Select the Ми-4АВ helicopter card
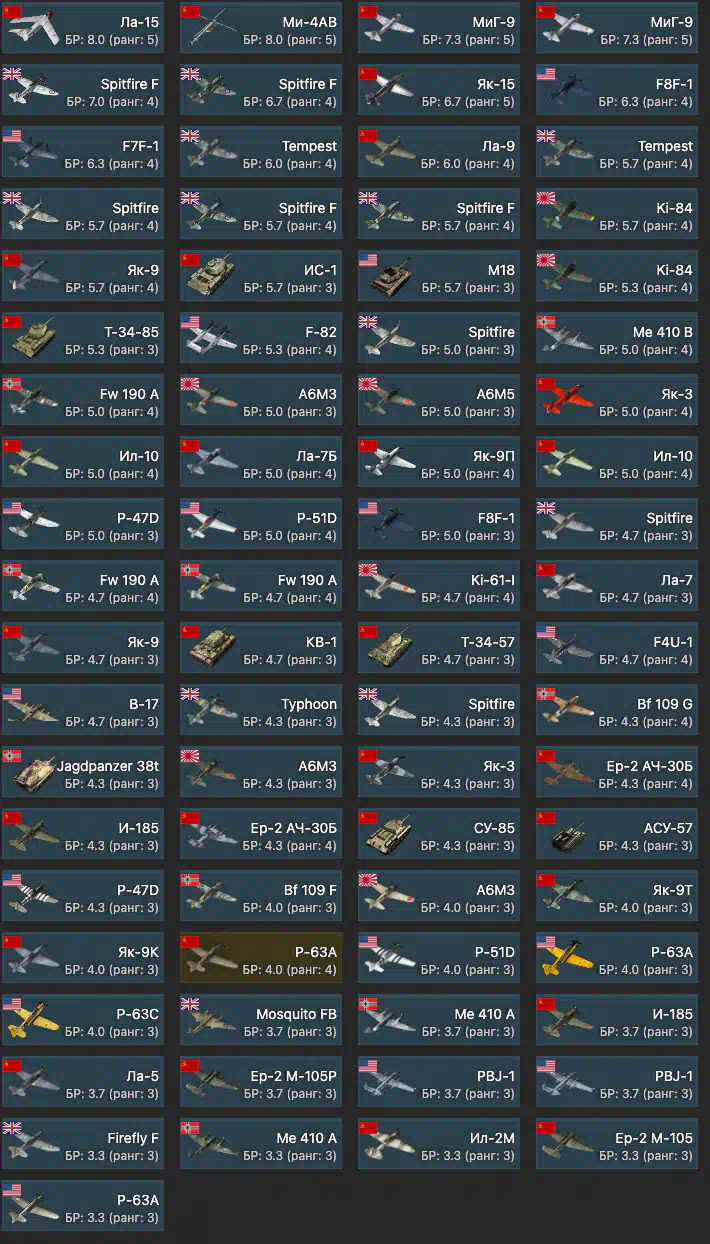Image resolution: width=710 pixels, height=1244 pixels. click(x=261, y=29)
